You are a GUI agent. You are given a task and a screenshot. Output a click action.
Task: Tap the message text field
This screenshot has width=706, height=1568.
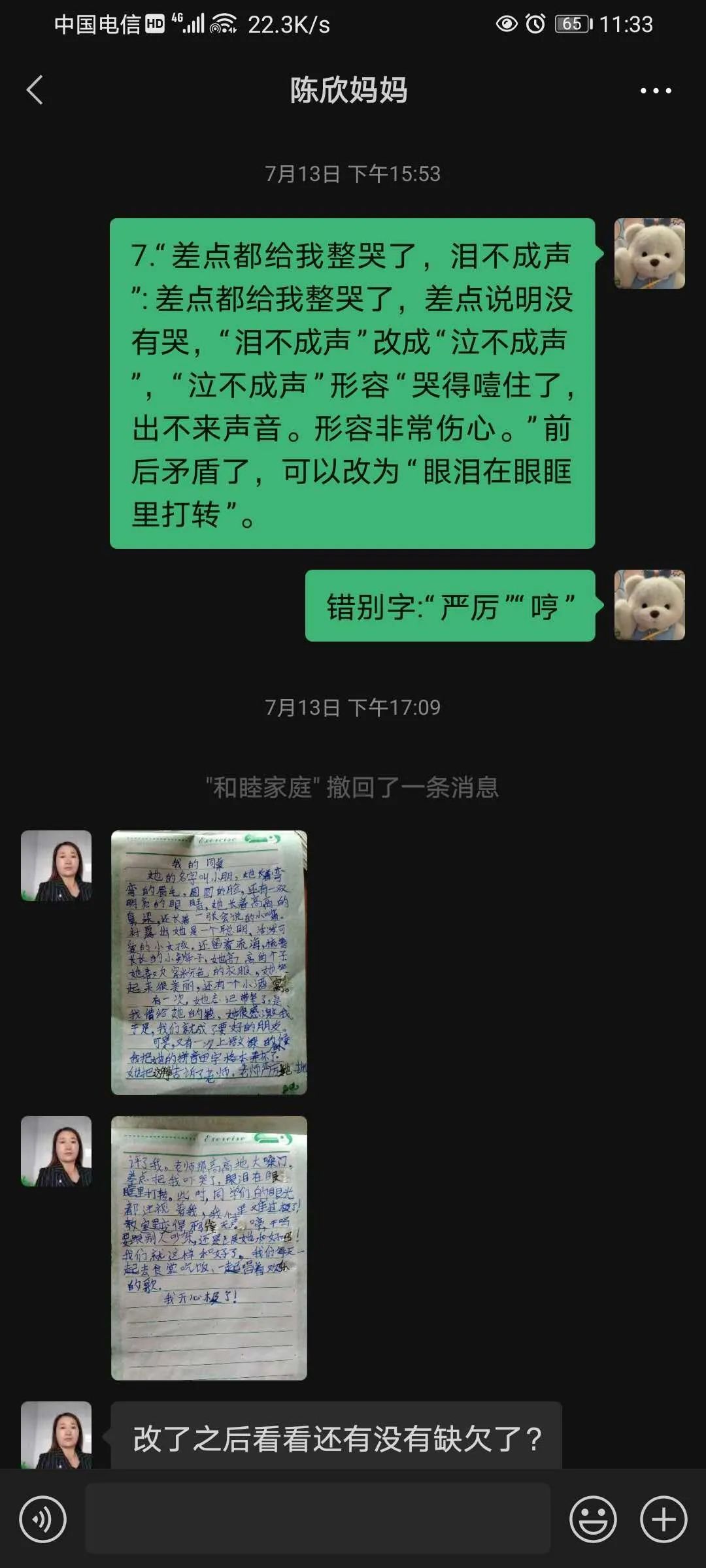(318, 1518)
